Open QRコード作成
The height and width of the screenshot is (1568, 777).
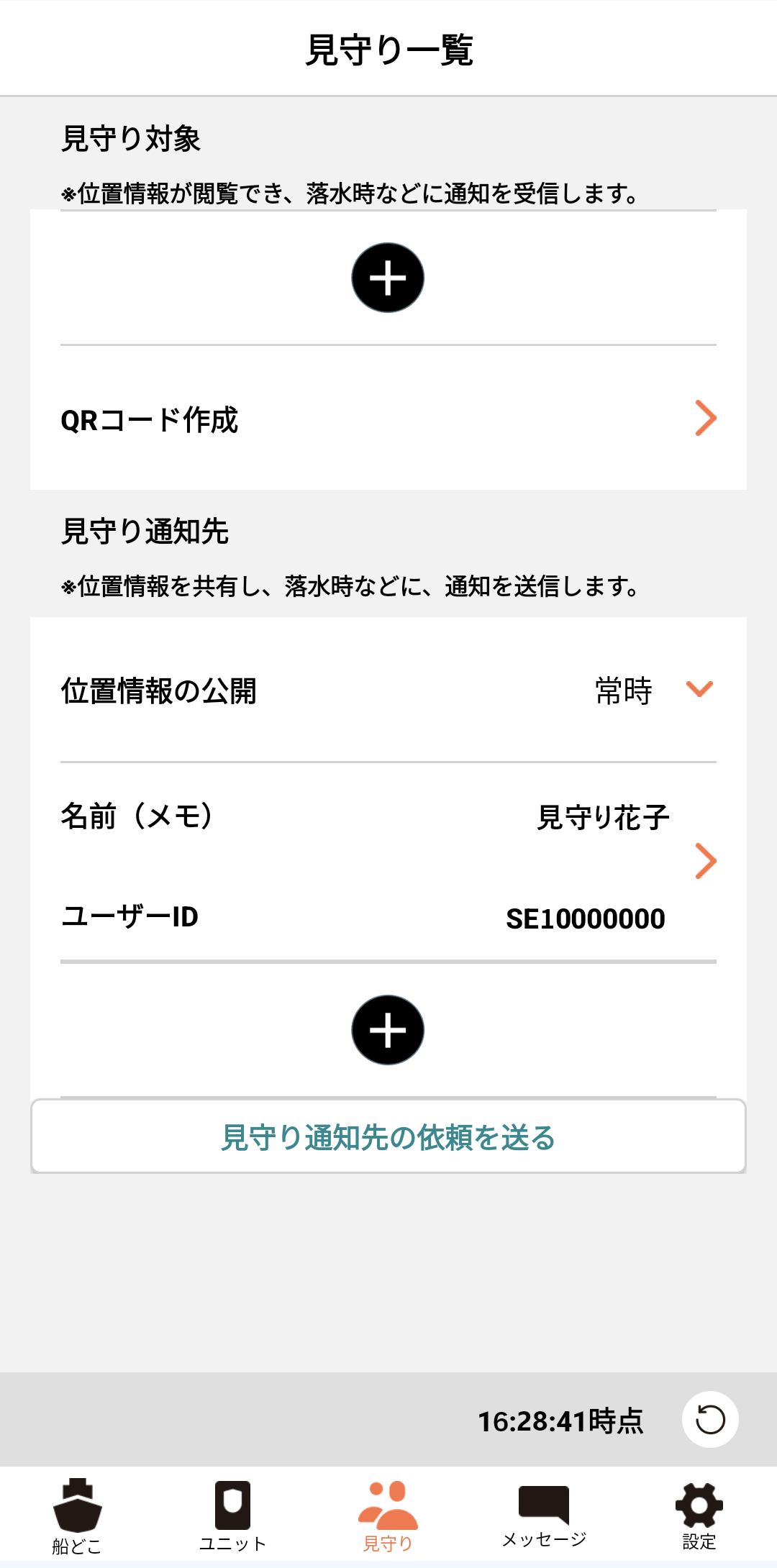(388, 419)
